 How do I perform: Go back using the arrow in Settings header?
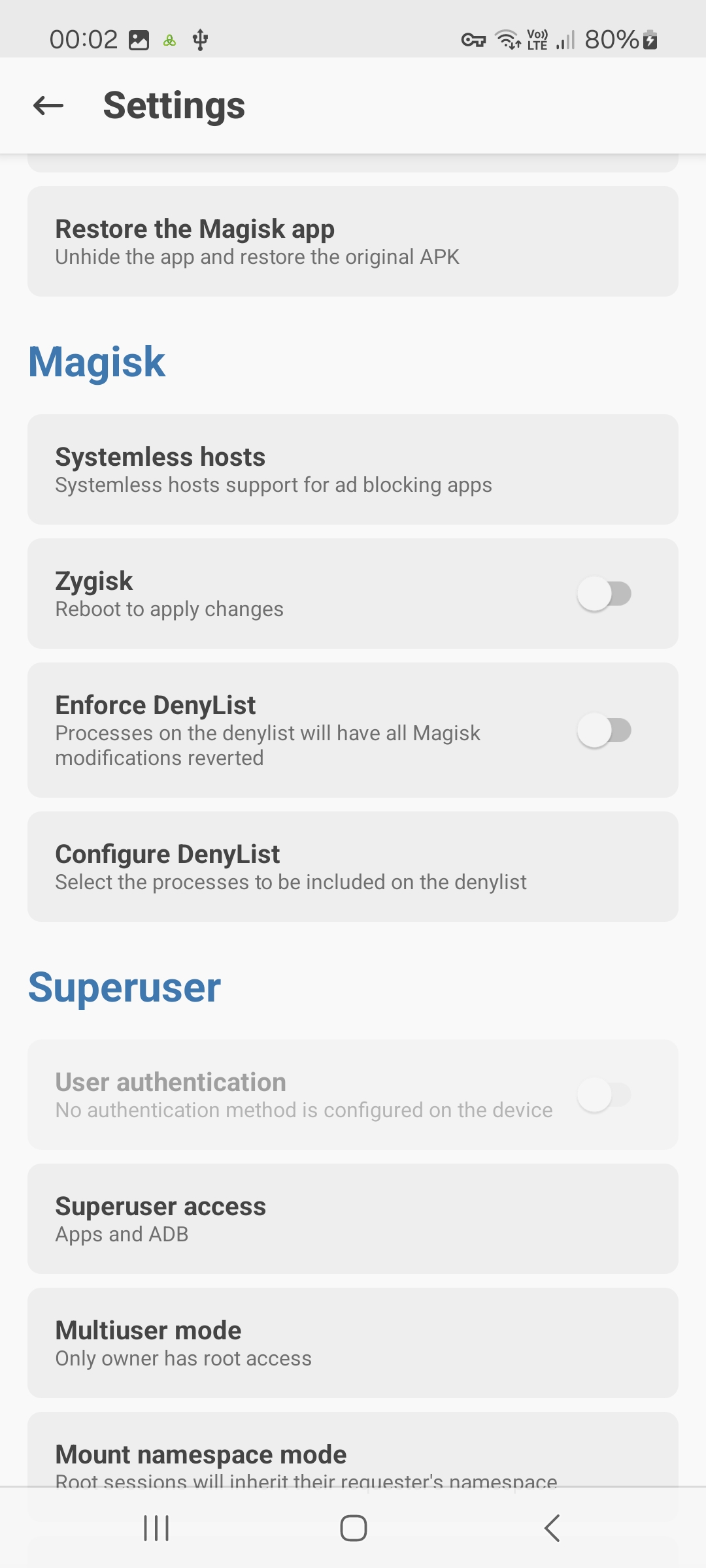click(x=48, y=105)
